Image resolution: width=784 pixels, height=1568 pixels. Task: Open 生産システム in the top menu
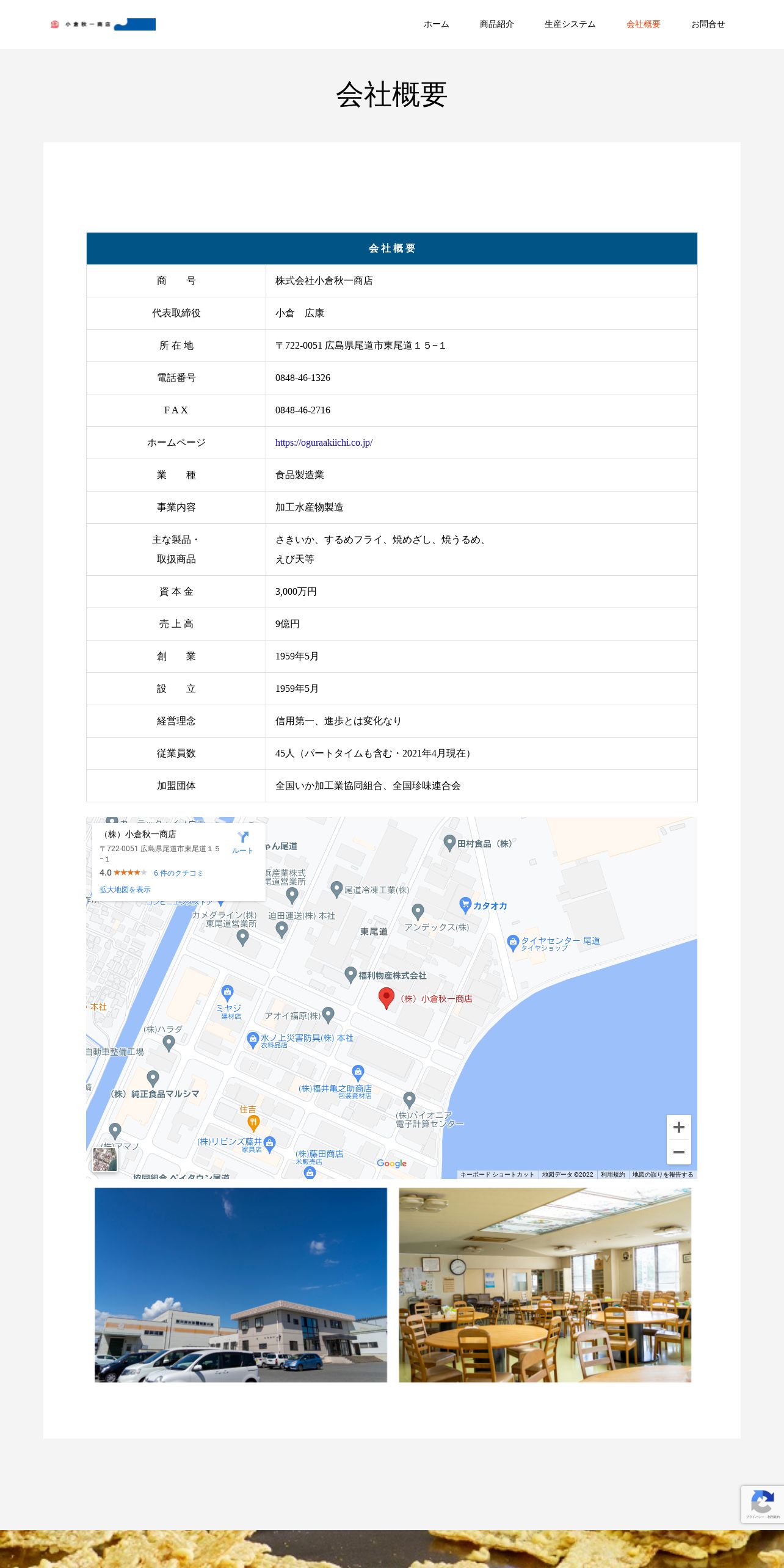[570, 24]
